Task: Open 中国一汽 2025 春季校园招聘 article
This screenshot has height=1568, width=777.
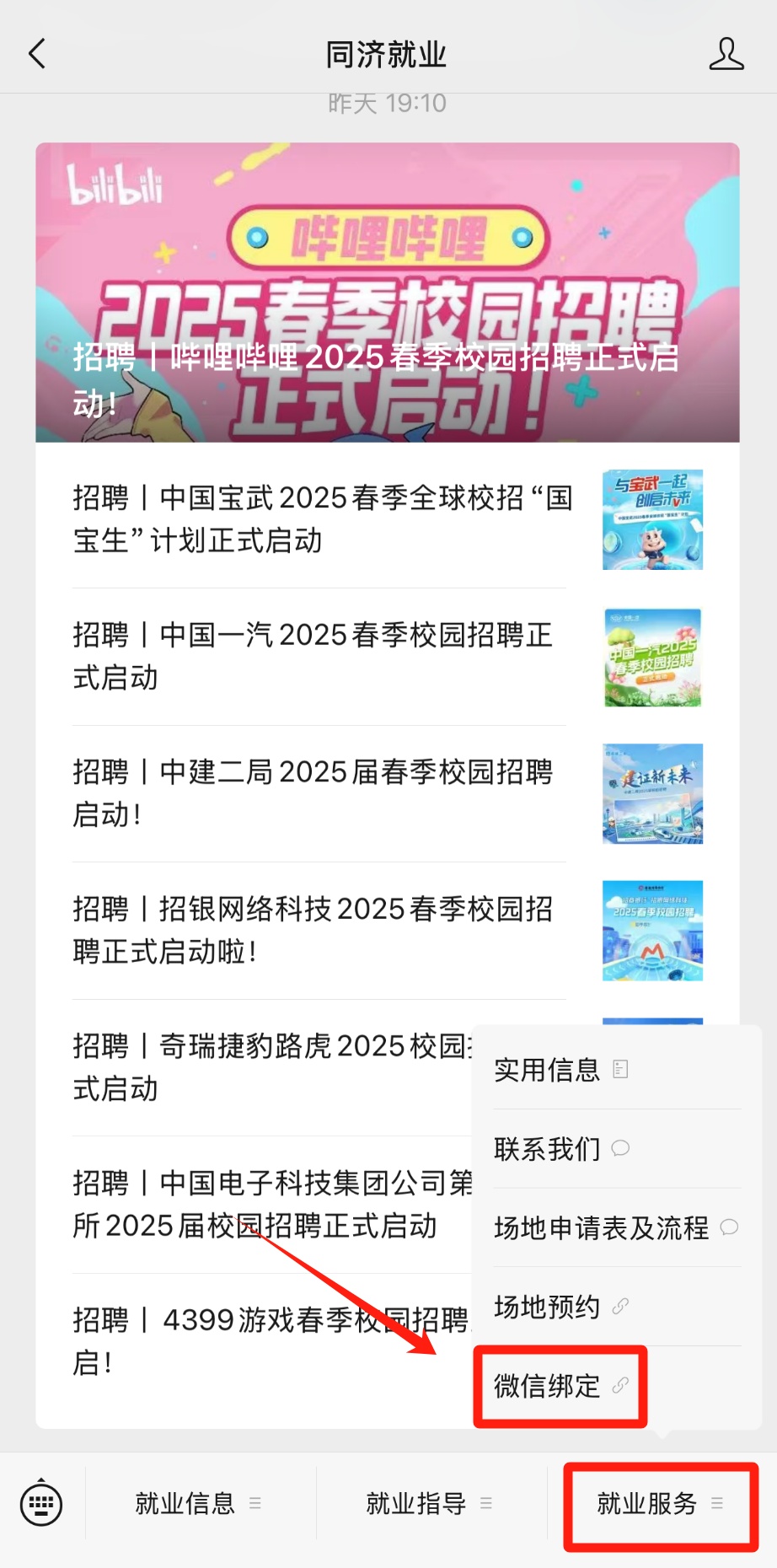Action: (x=313, y=656)
